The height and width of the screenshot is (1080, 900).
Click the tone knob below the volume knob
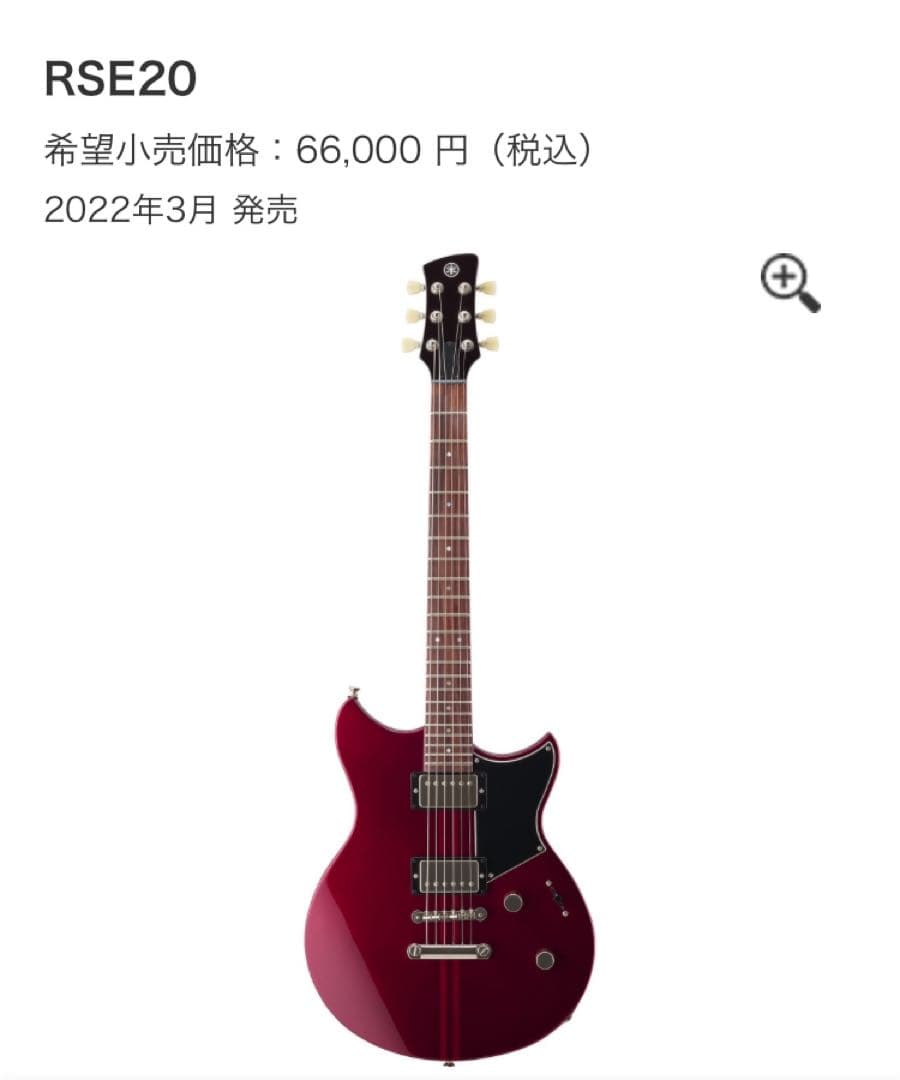click(x=545, y=960)
